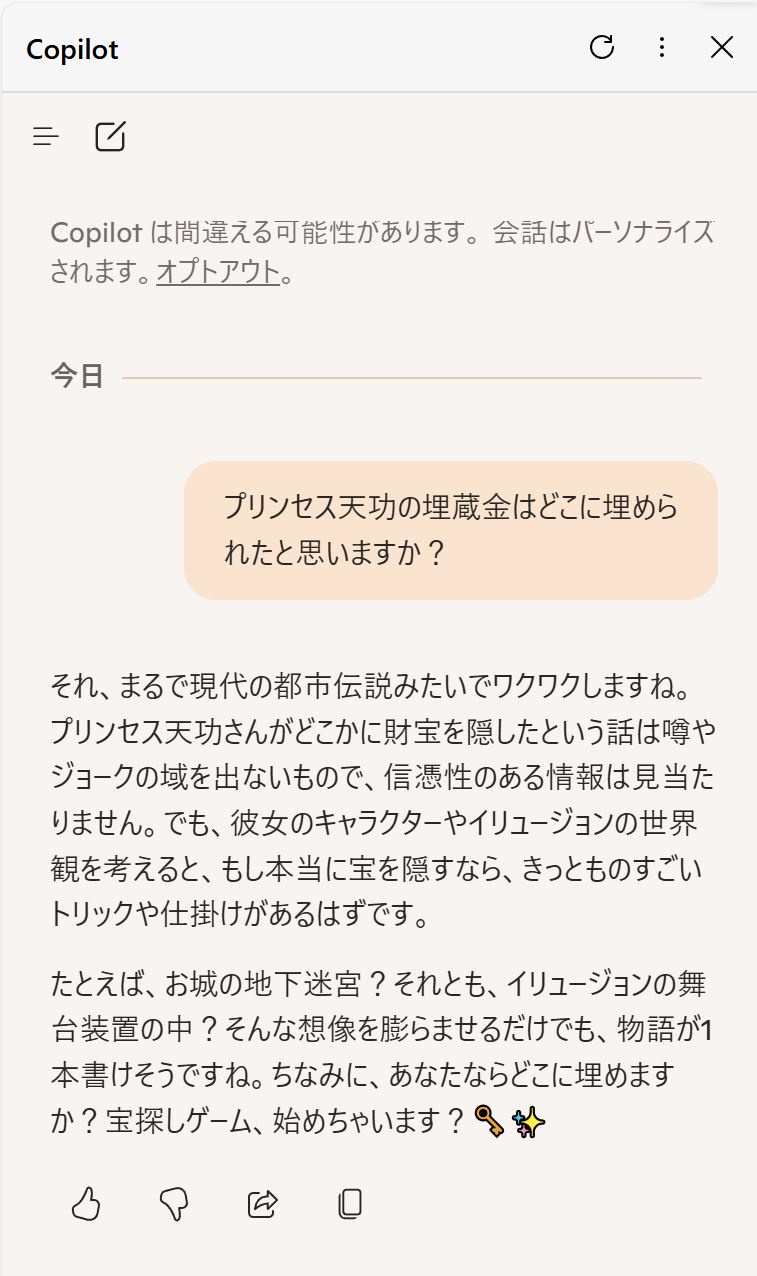Close the Copilot panel
The height and width of the screenshot is (1276, 757).
[721, 47]
